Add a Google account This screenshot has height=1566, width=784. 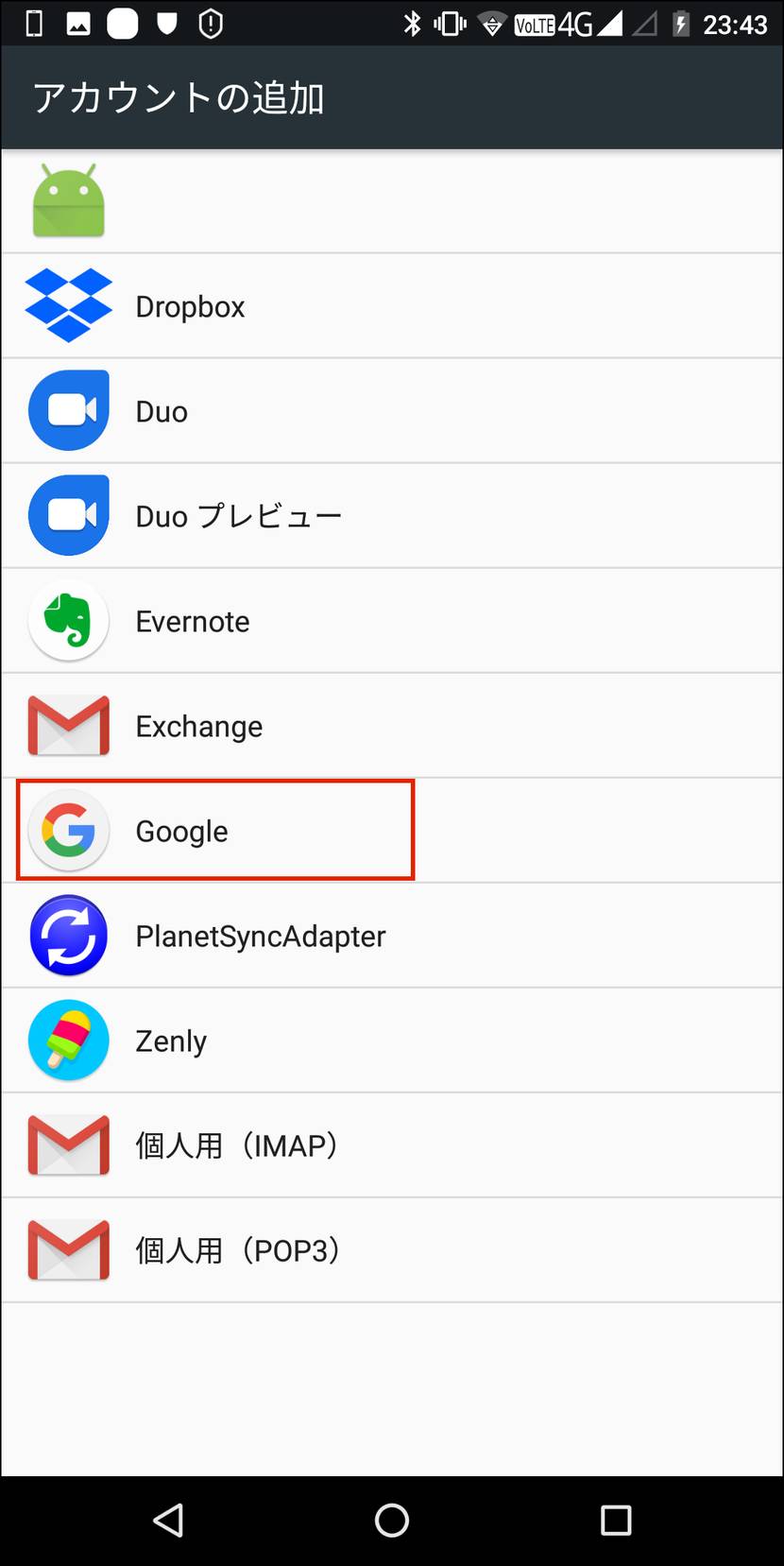(392, 831)
